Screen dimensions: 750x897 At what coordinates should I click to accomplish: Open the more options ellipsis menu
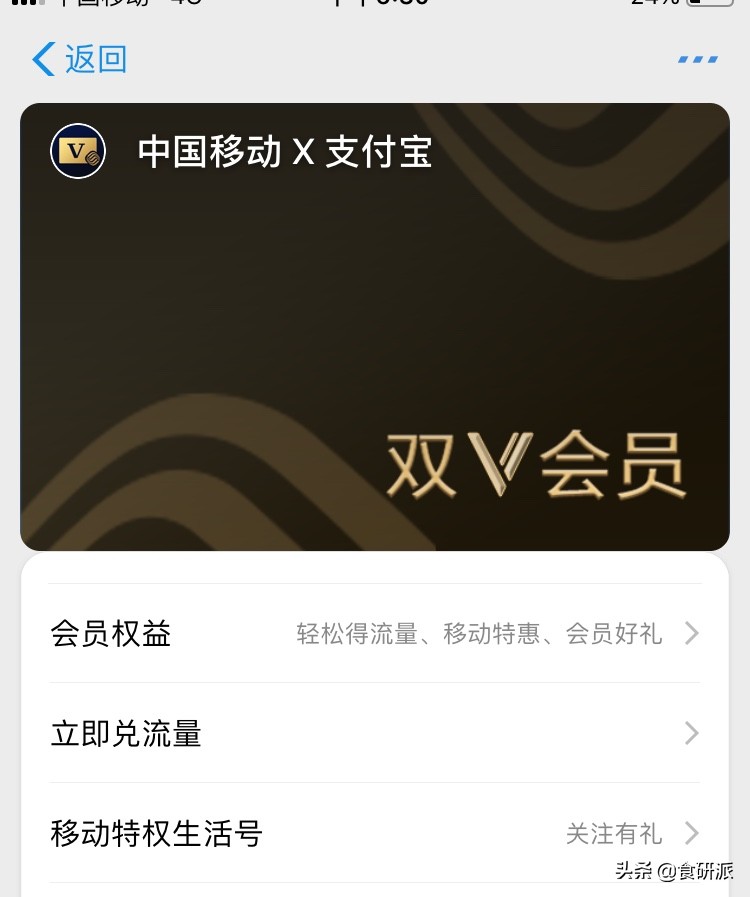click(696, 58)
